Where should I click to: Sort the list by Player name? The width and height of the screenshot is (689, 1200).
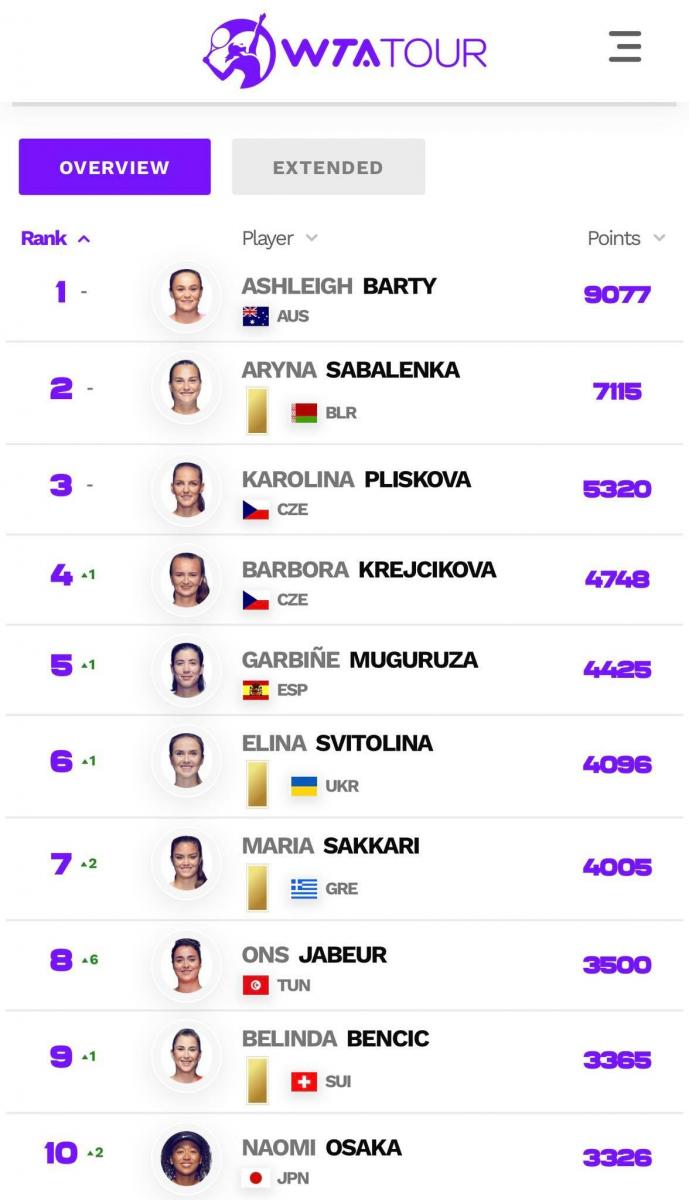coord(280,238)
